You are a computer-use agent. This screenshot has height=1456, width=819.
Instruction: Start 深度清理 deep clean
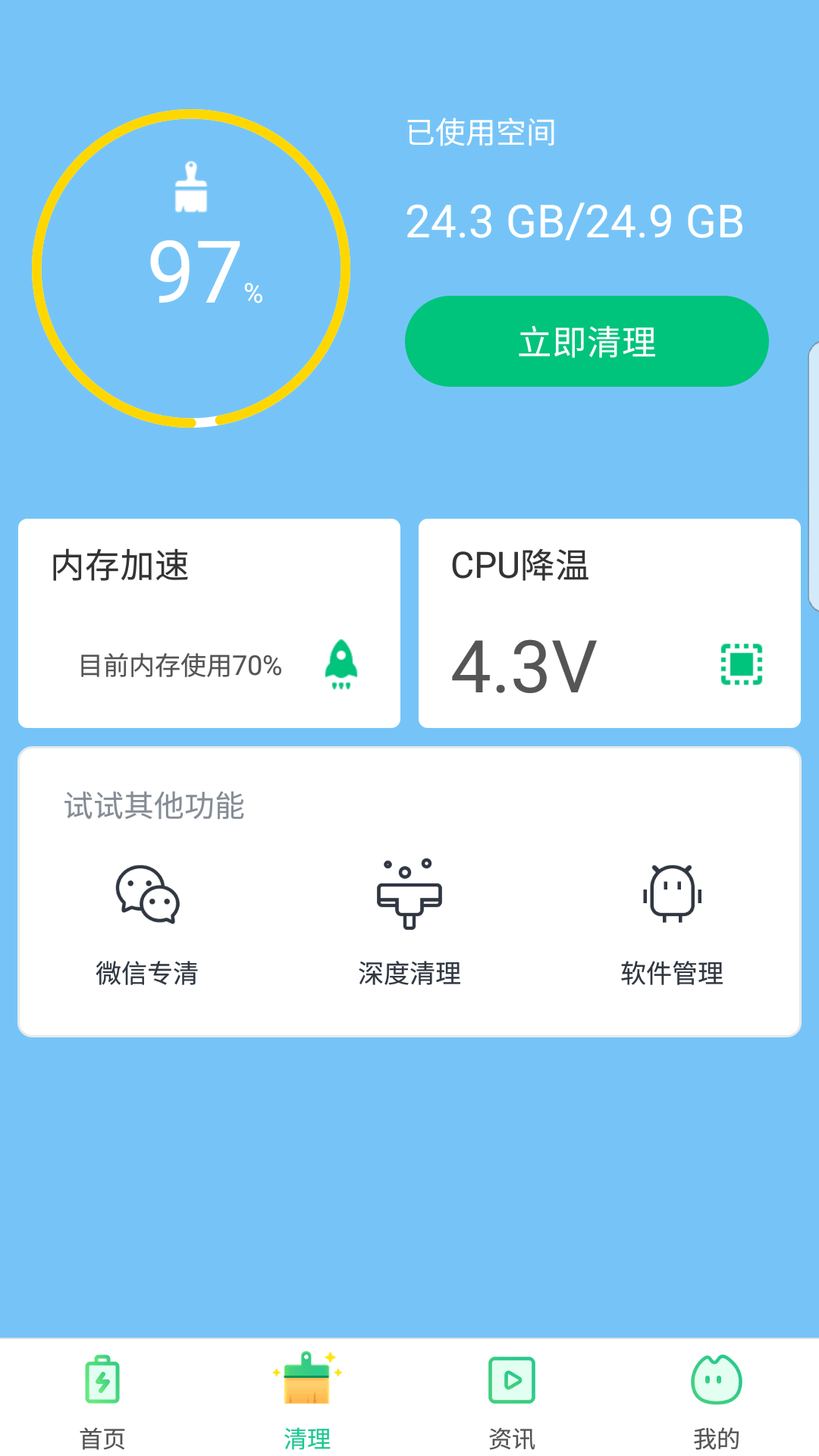[x=409, y=922]
